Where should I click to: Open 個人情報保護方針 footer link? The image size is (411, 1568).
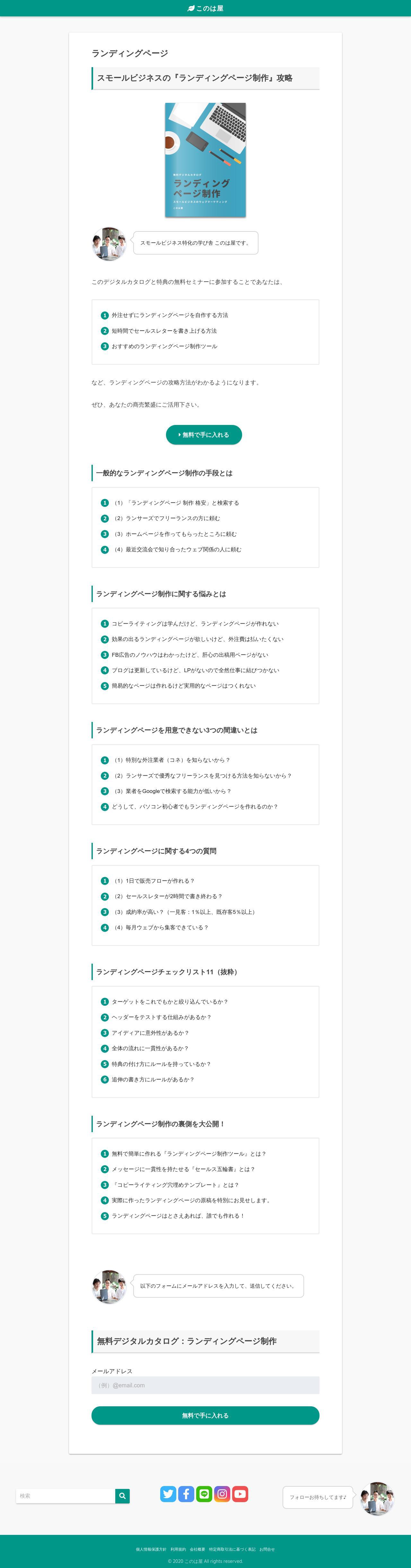151,1549
